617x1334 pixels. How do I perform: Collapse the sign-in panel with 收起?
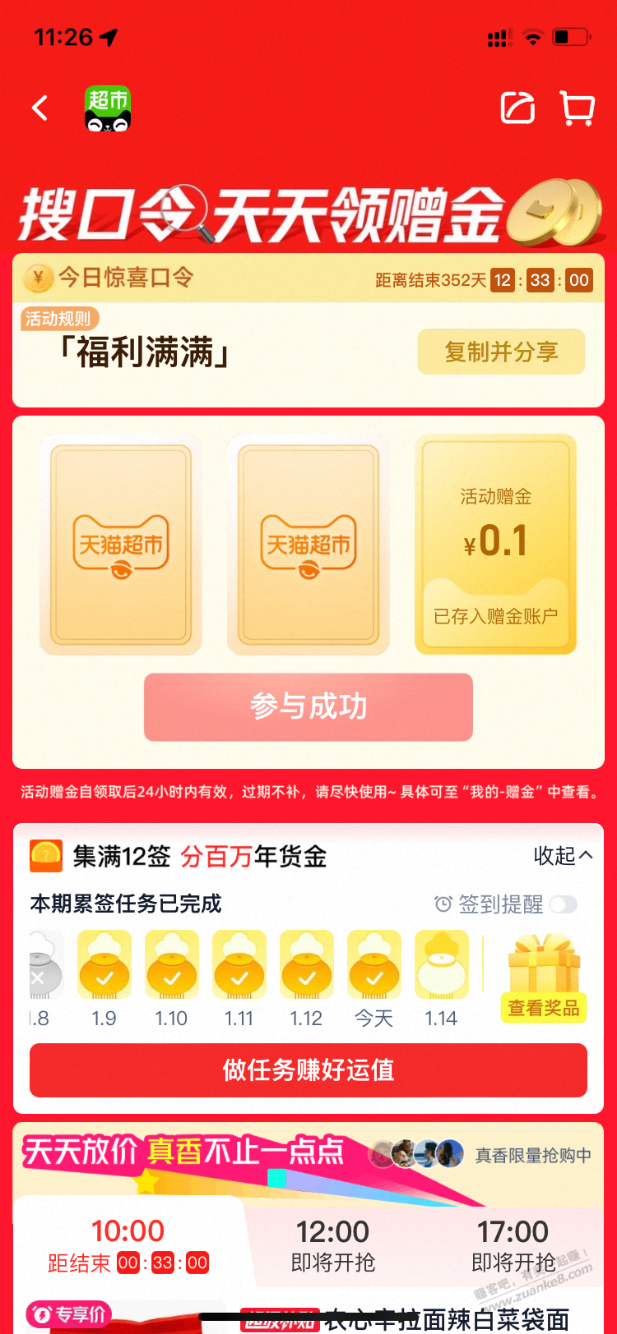pyautogui.click(x=563, y=855)
